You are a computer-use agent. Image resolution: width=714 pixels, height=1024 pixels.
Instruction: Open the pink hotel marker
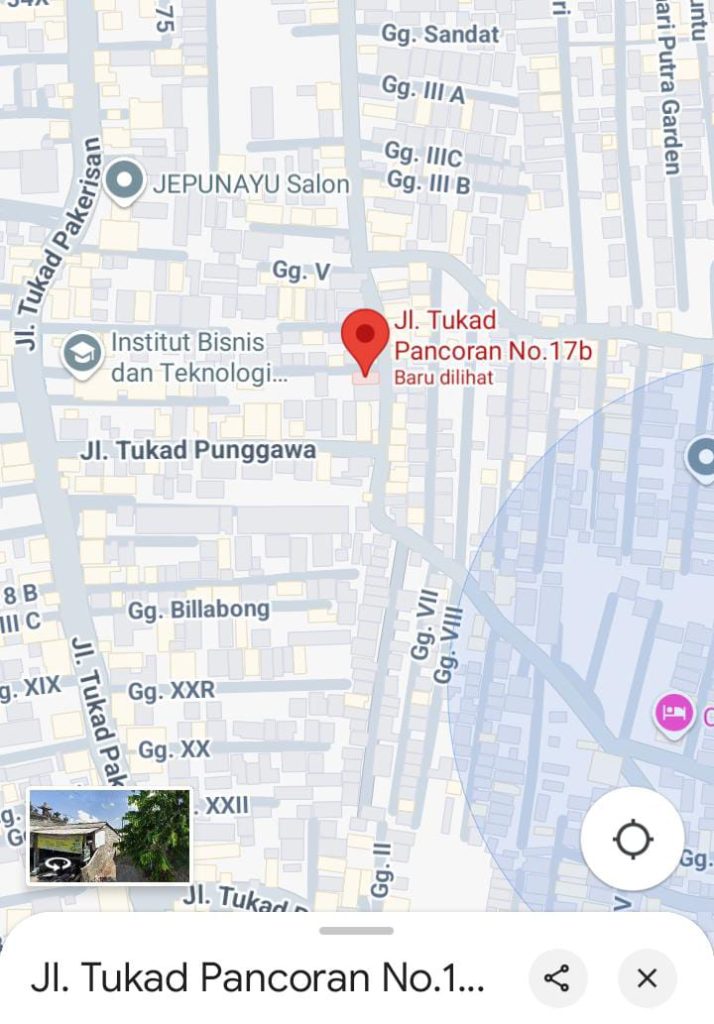point(674,714)
